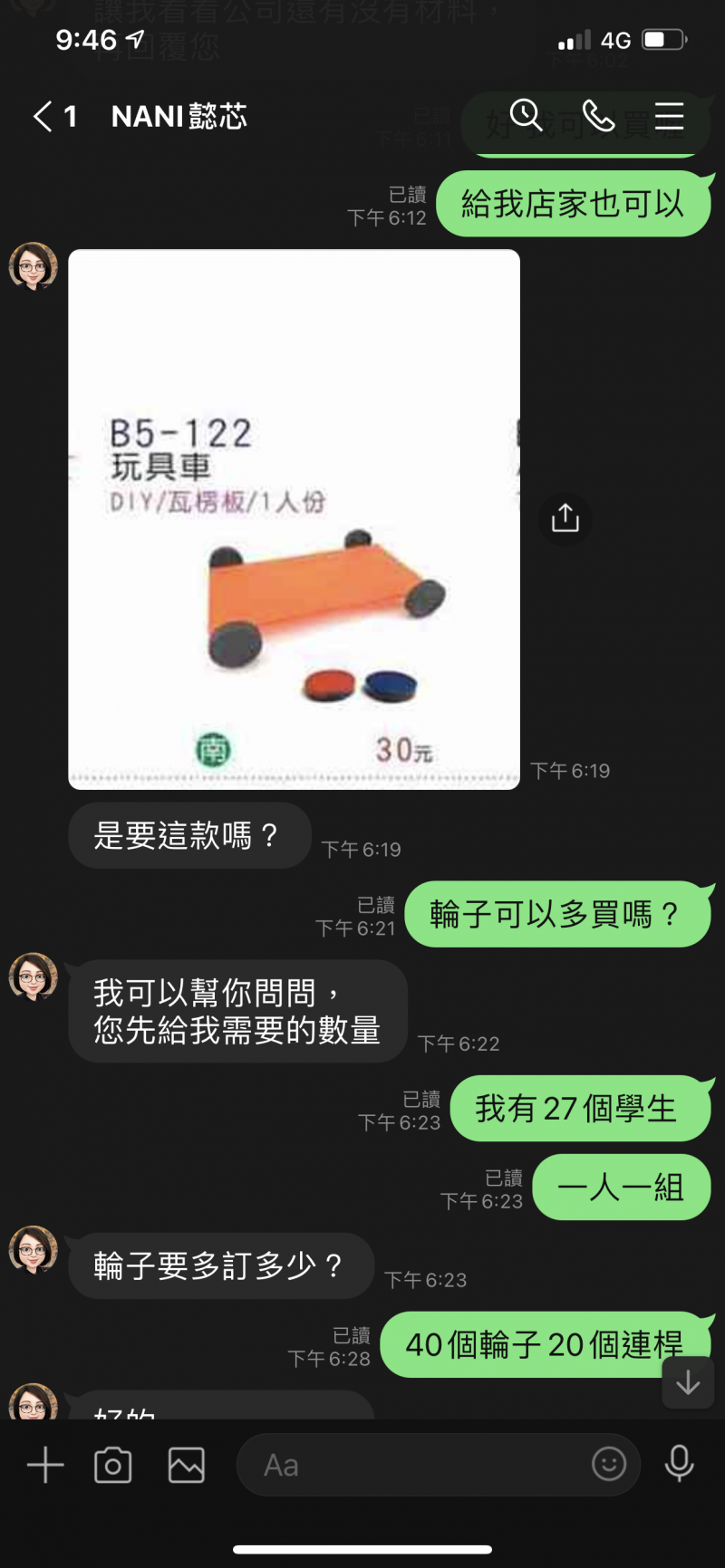The width and height of the screenshot is (725, 1568).
Task: Start a voice call with NANI
Action: click(x=598, y=116)
